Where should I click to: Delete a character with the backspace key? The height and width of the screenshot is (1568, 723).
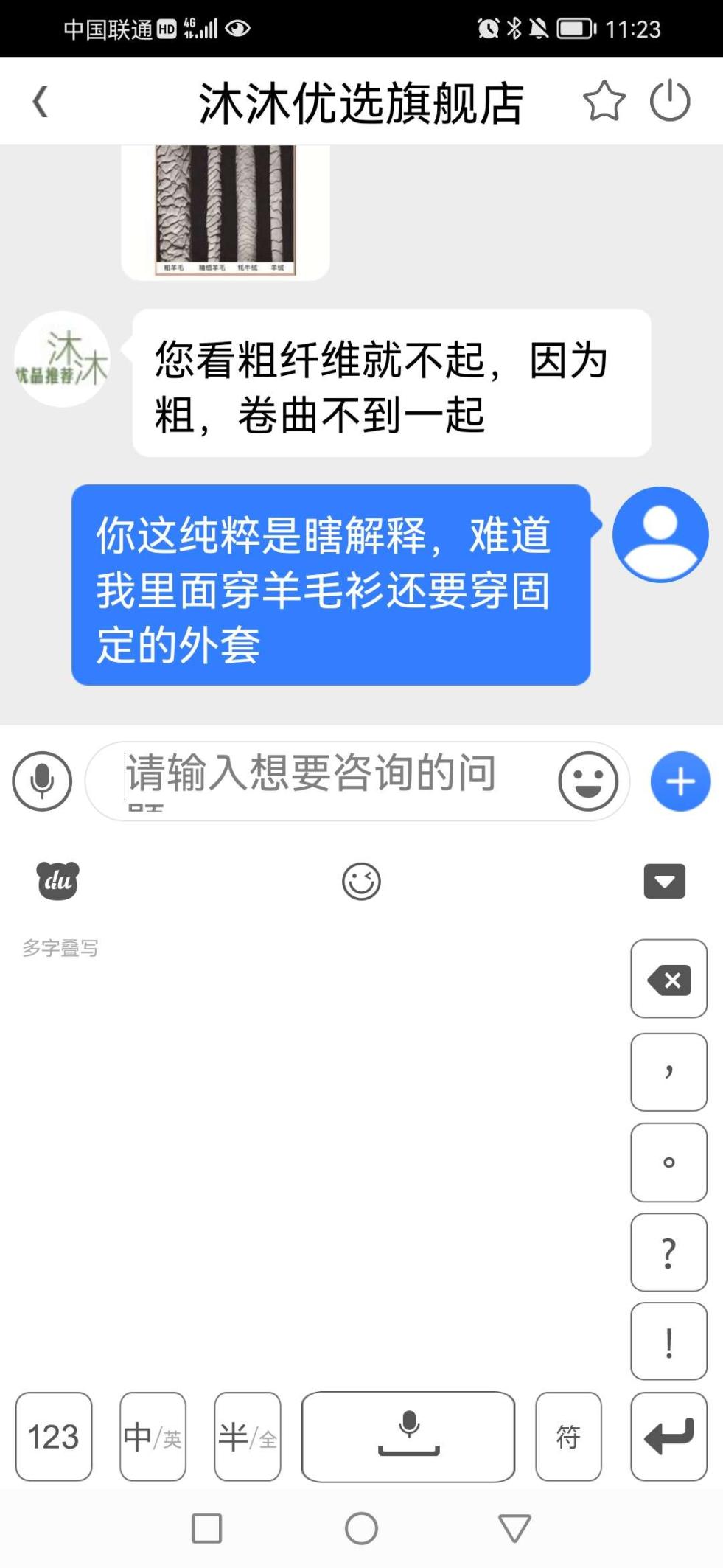pyautogui.click(x=668, y=980)
